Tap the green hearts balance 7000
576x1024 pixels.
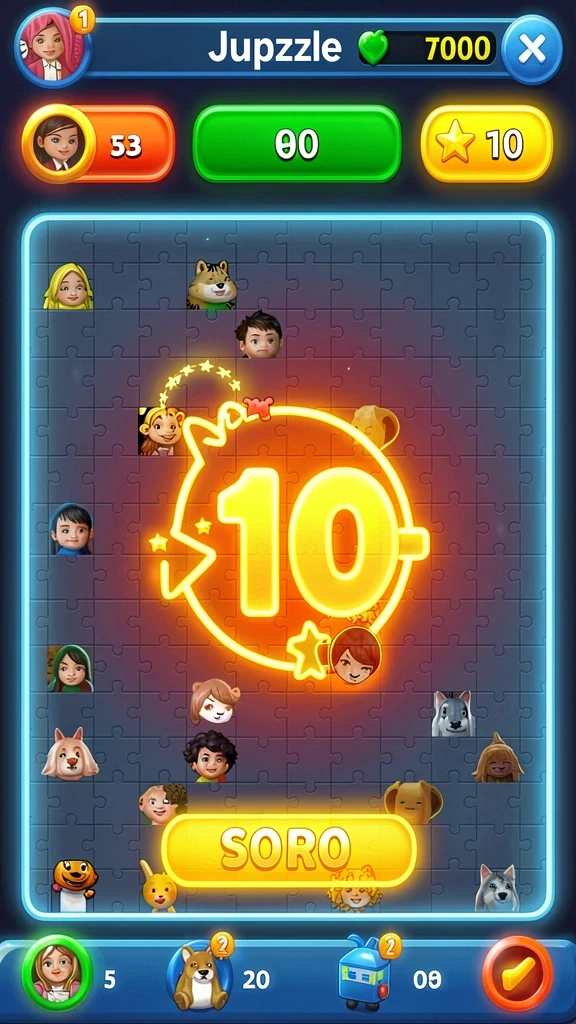pos(427,48)
